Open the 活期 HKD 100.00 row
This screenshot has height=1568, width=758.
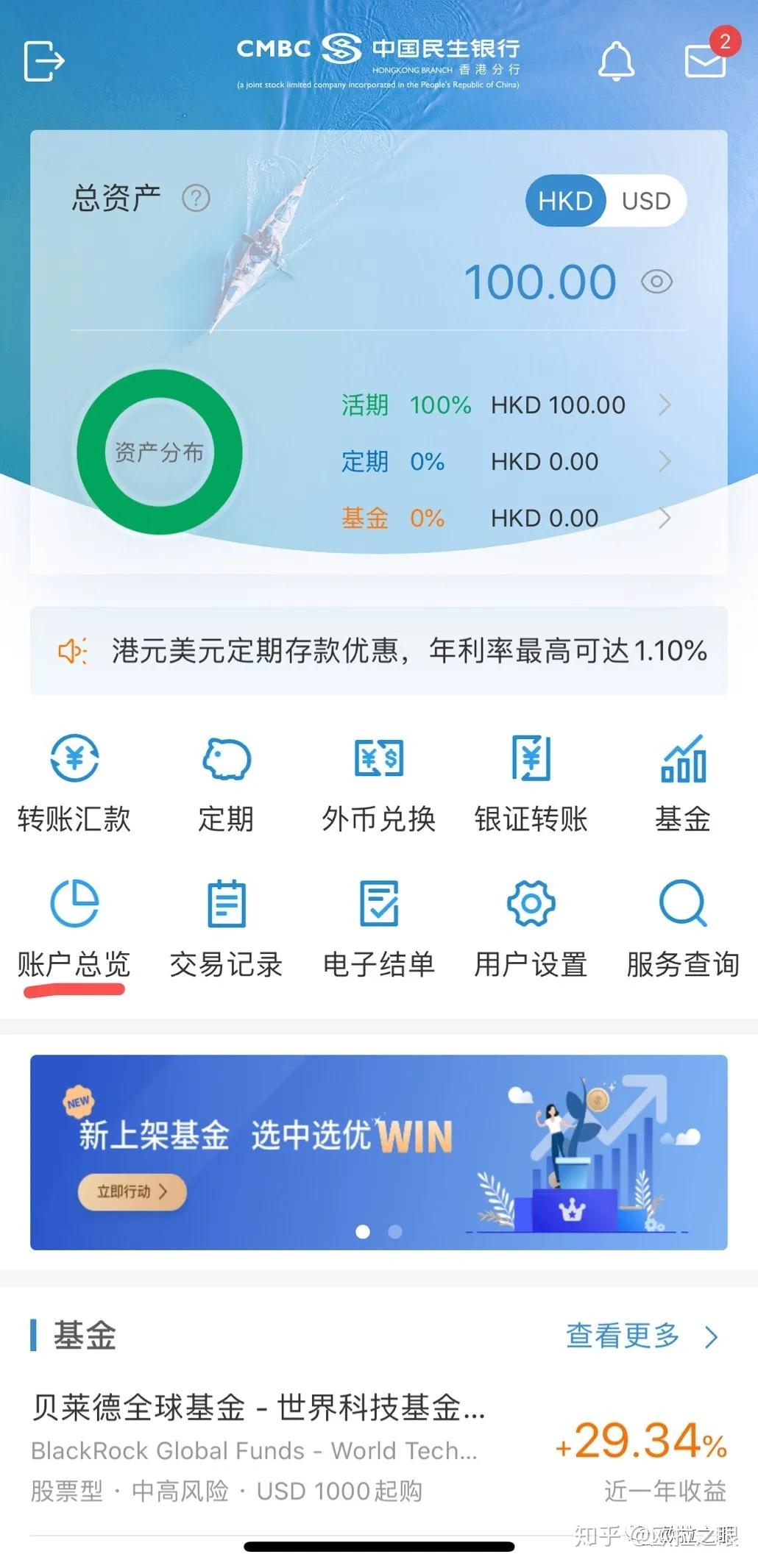click(506, 405)
